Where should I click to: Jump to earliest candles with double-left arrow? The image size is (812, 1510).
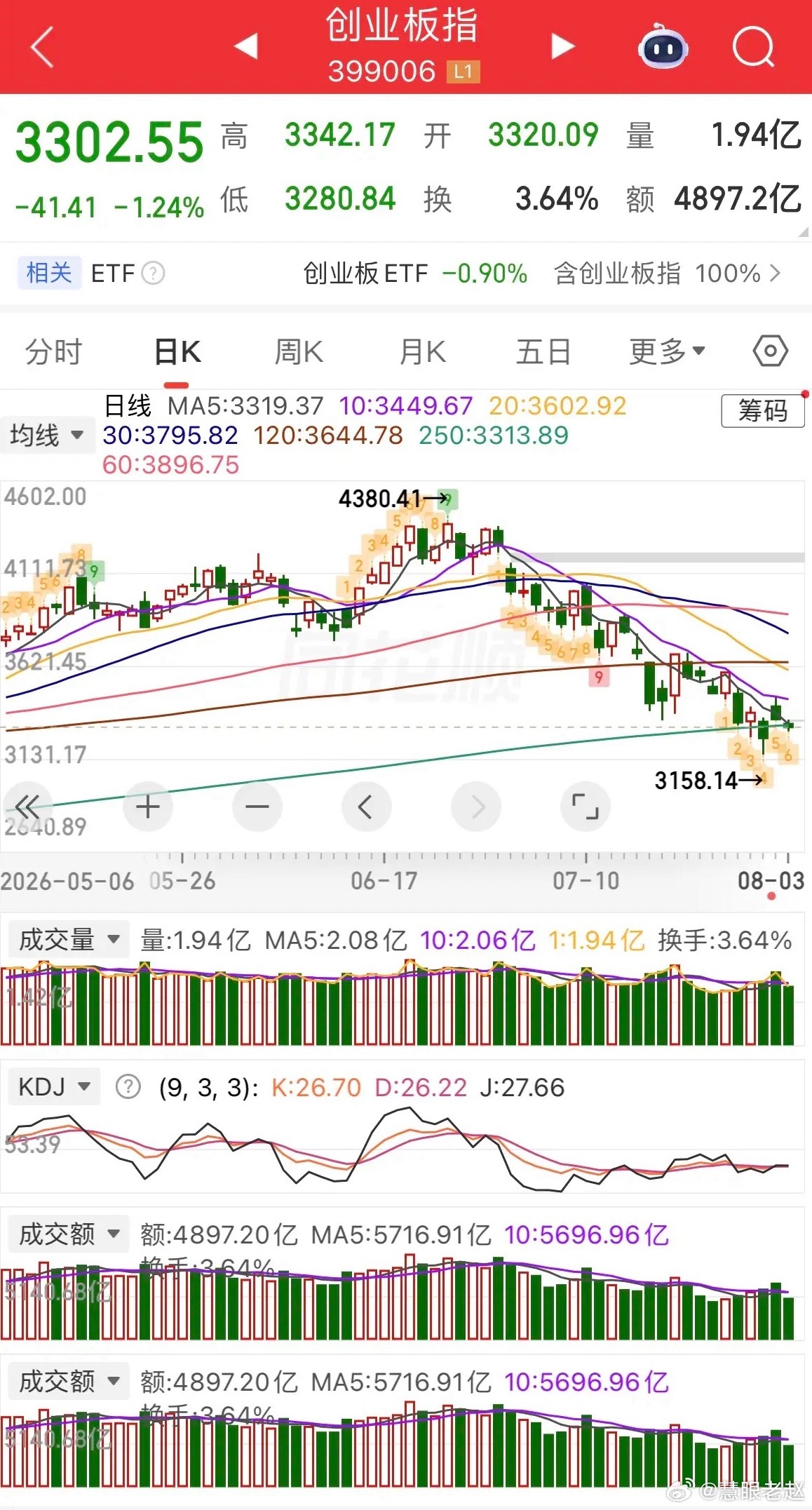tap(28, 807)
